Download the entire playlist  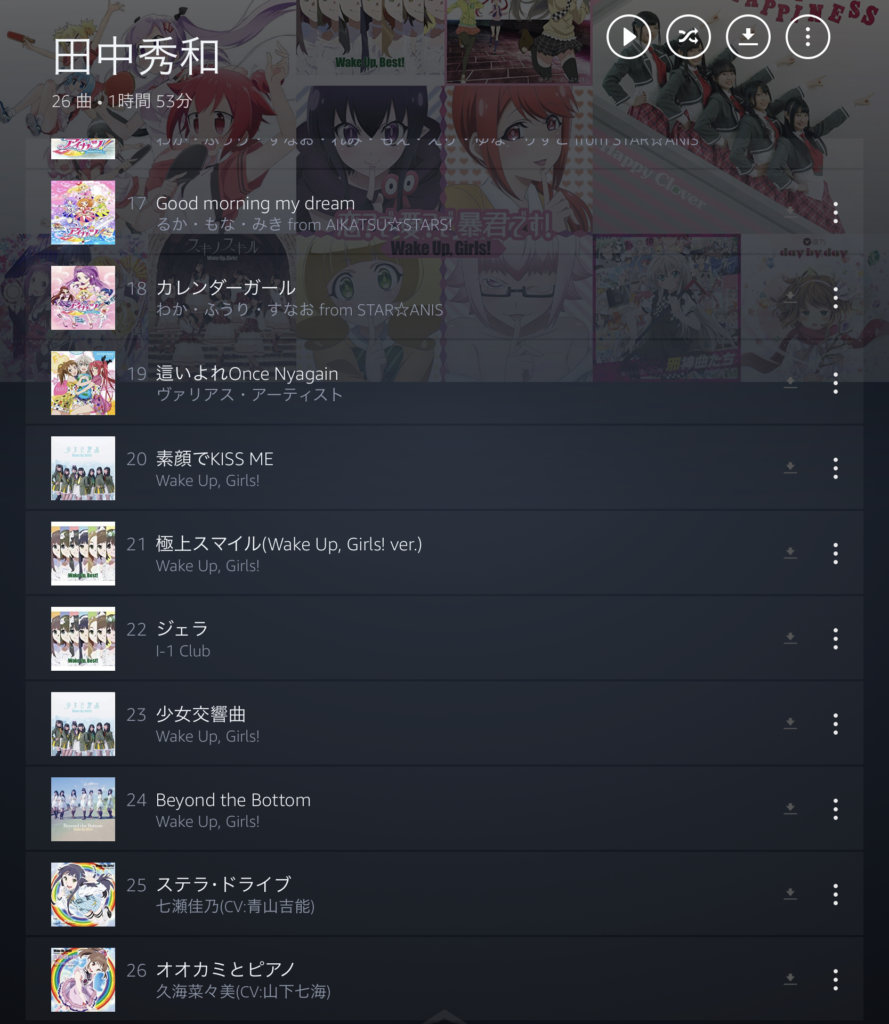748,37
